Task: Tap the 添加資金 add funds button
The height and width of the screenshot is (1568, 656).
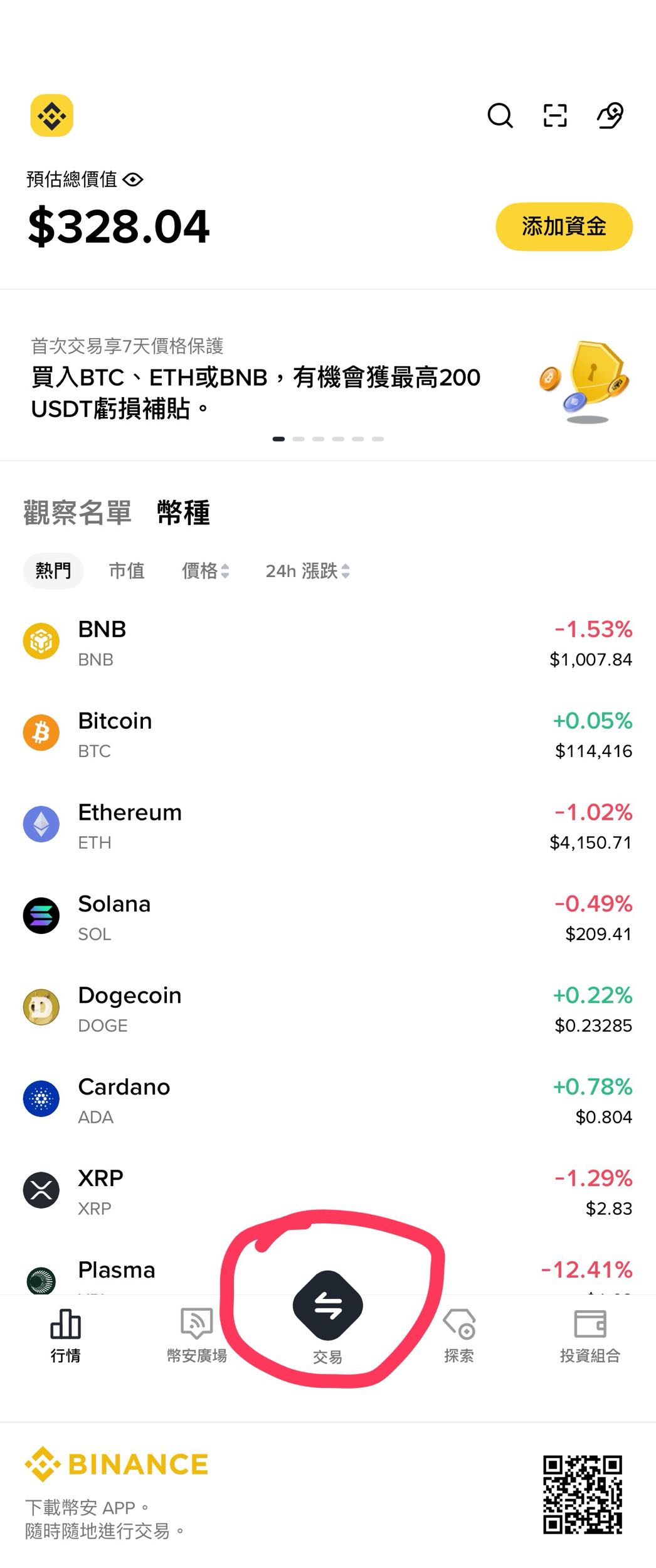Action: coord(563,227)
